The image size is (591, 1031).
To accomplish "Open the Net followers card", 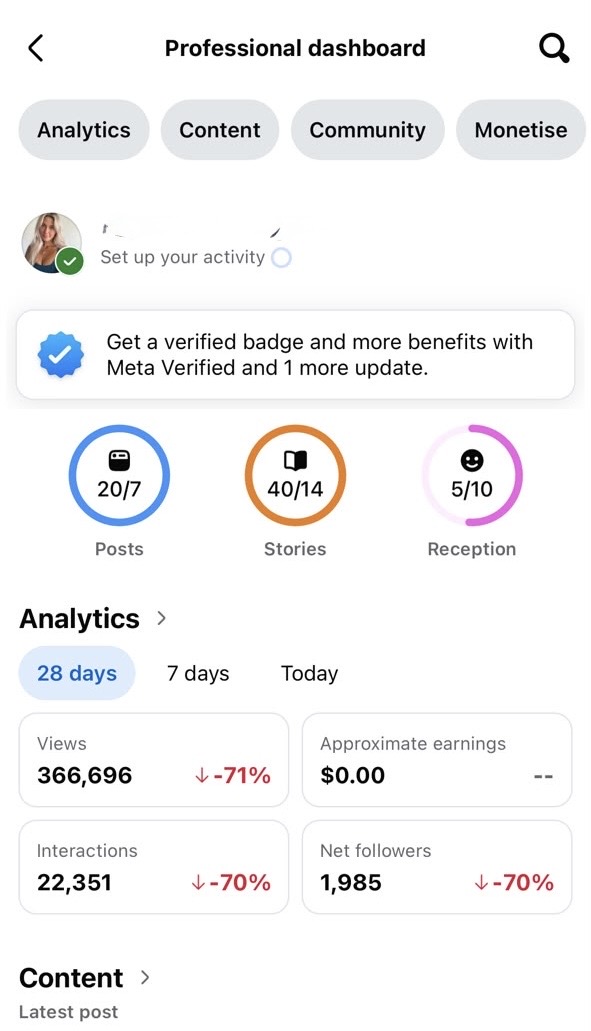I will (x=437, y=867).
